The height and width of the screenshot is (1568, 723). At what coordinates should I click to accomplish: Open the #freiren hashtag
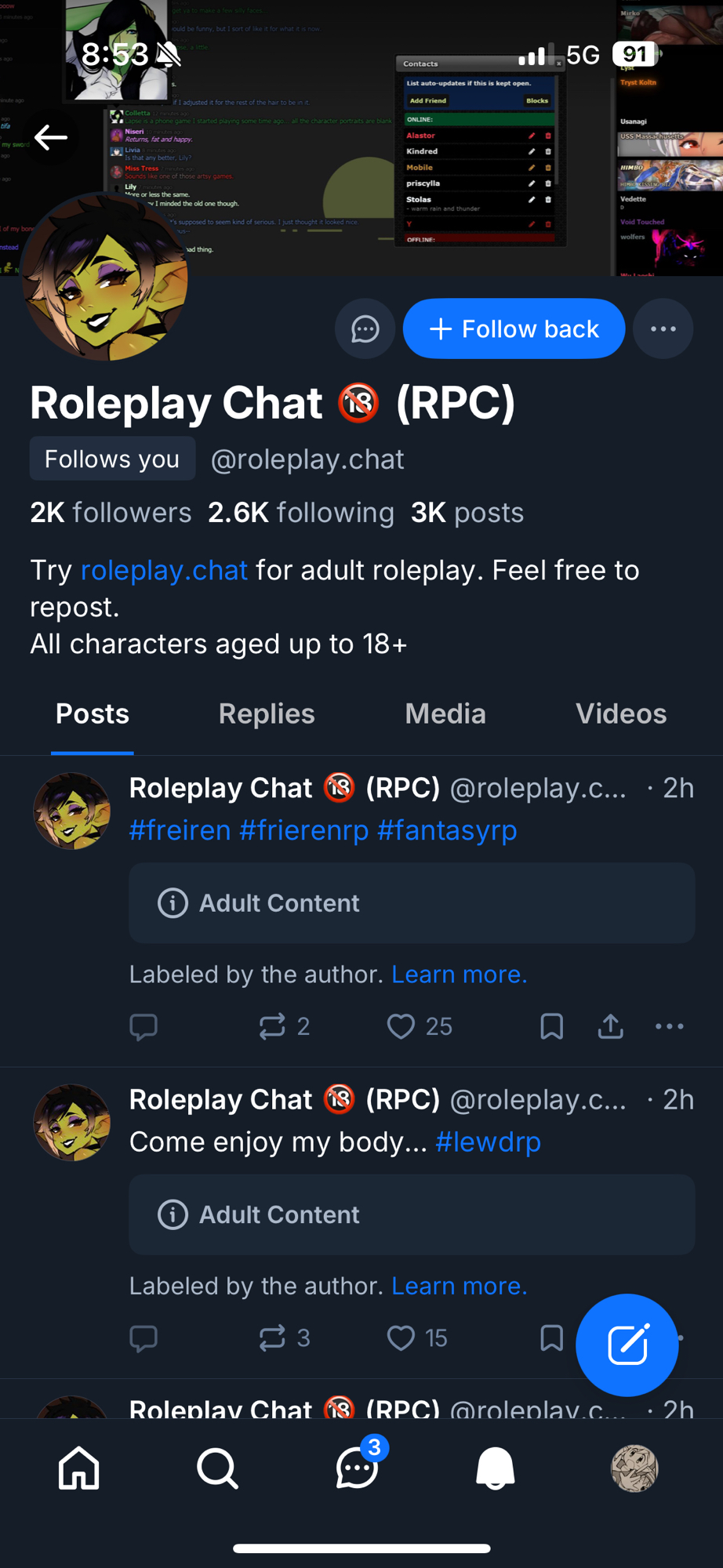(180, 830)
